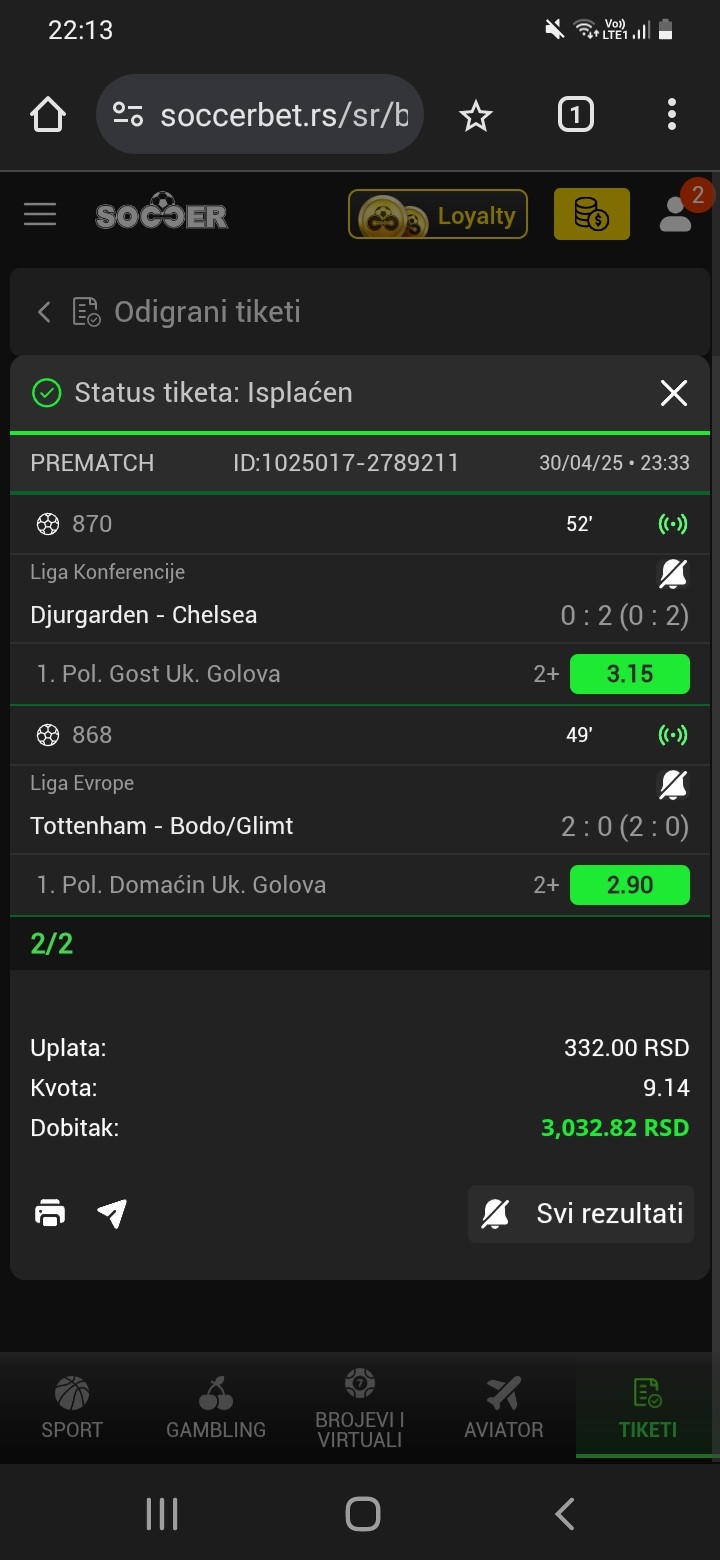Image resolution: width=720 pixels, height=1560 pixels.
Task: Open the hamburger menu
Action: click(40, 214)
